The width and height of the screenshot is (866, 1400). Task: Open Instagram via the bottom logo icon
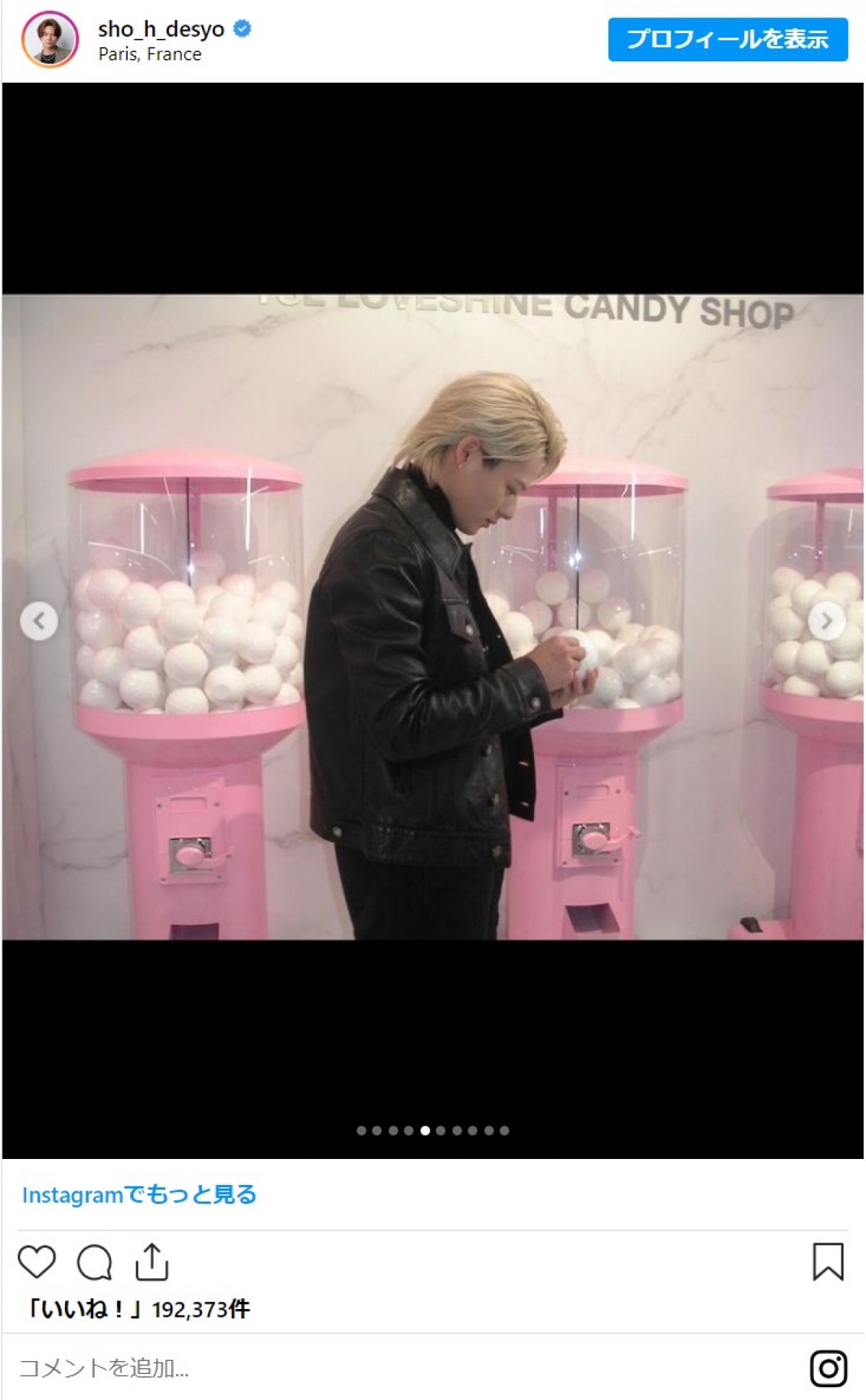[828, 1368]
